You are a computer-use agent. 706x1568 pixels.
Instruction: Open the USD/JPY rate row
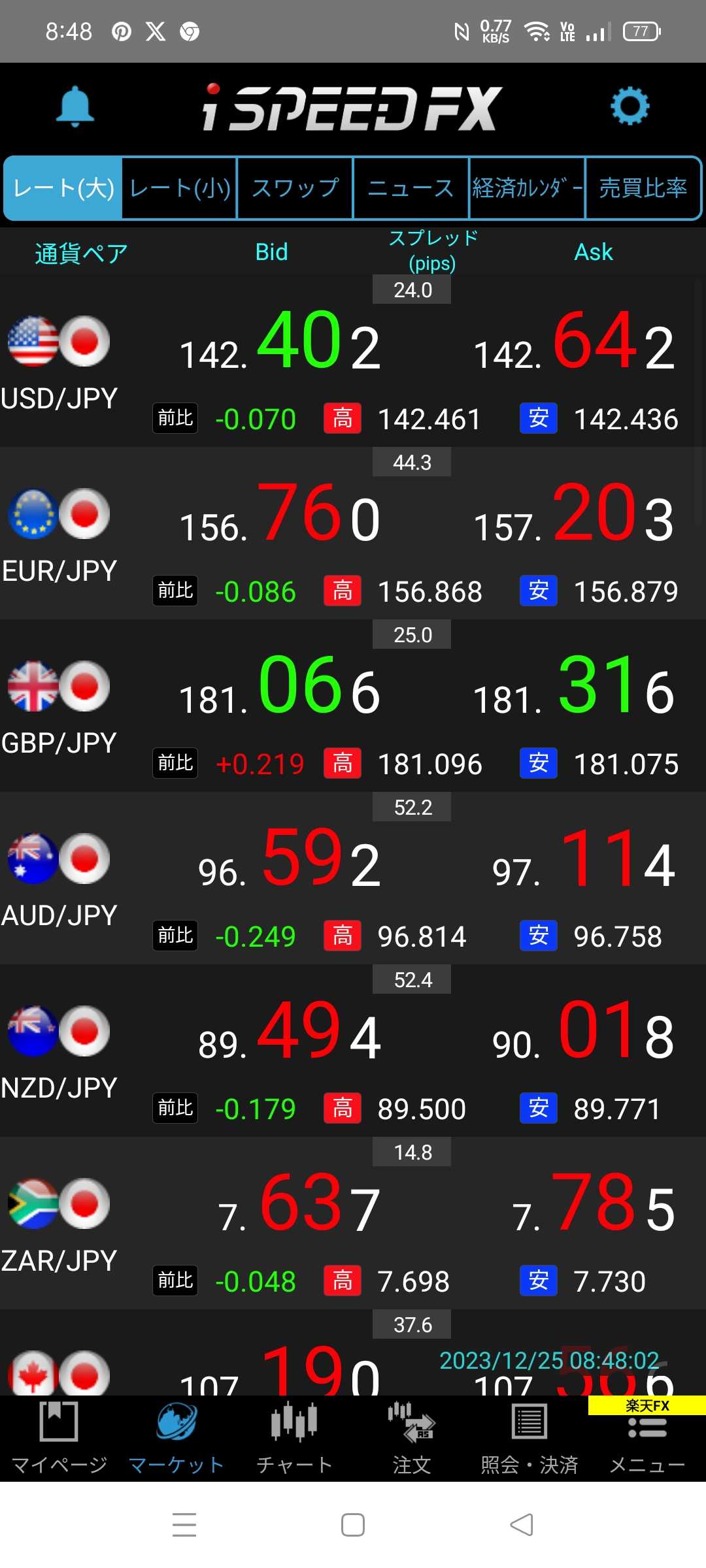tap(353, 361)
